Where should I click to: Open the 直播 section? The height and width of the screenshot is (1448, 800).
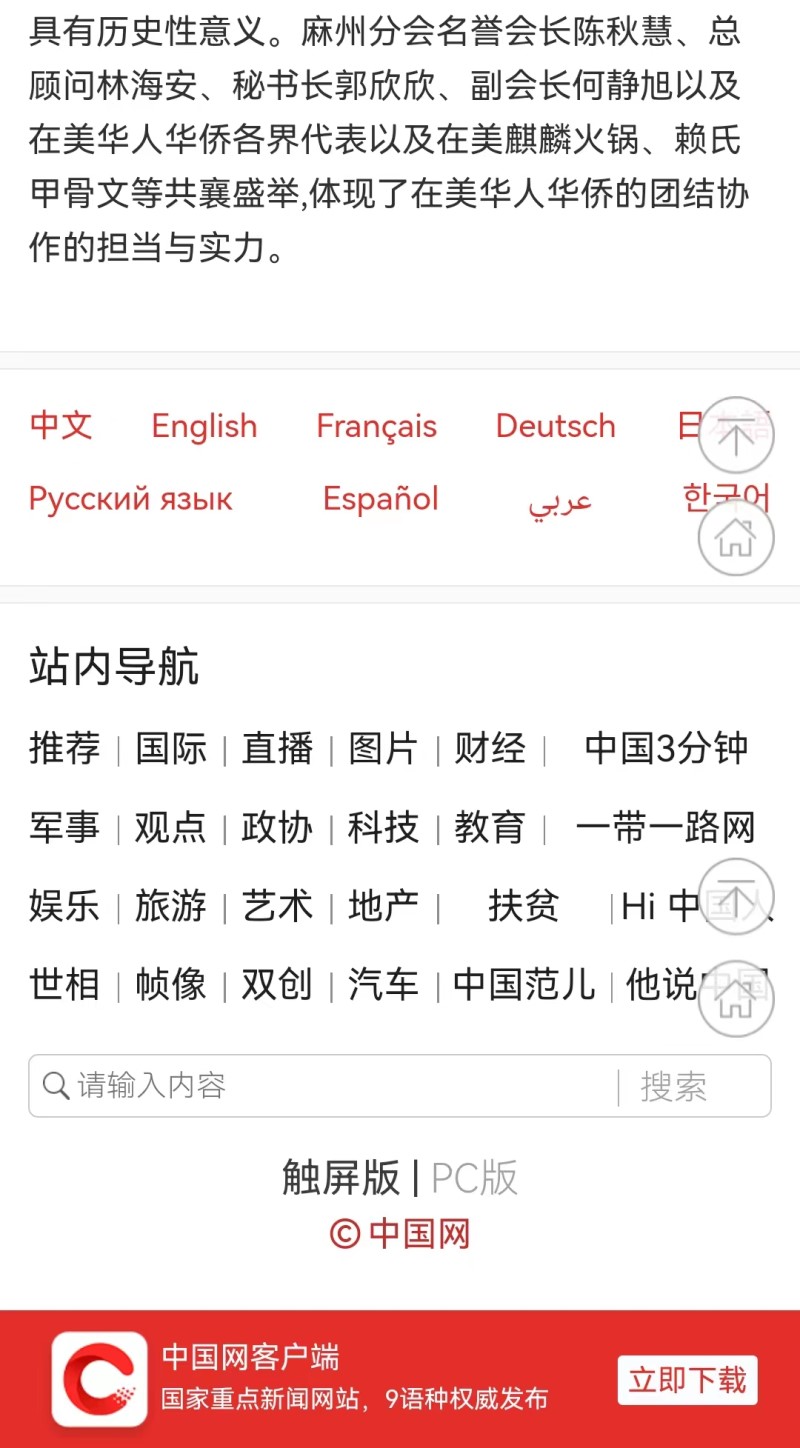(x=277, y=748)
